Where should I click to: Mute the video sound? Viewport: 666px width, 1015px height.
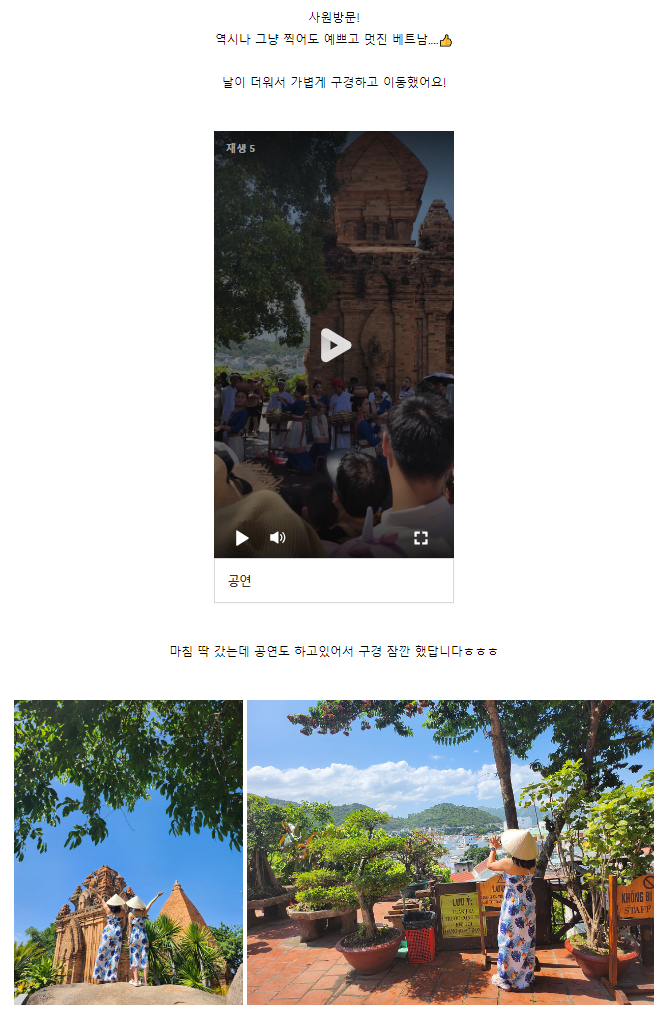[x=277, y=538]
